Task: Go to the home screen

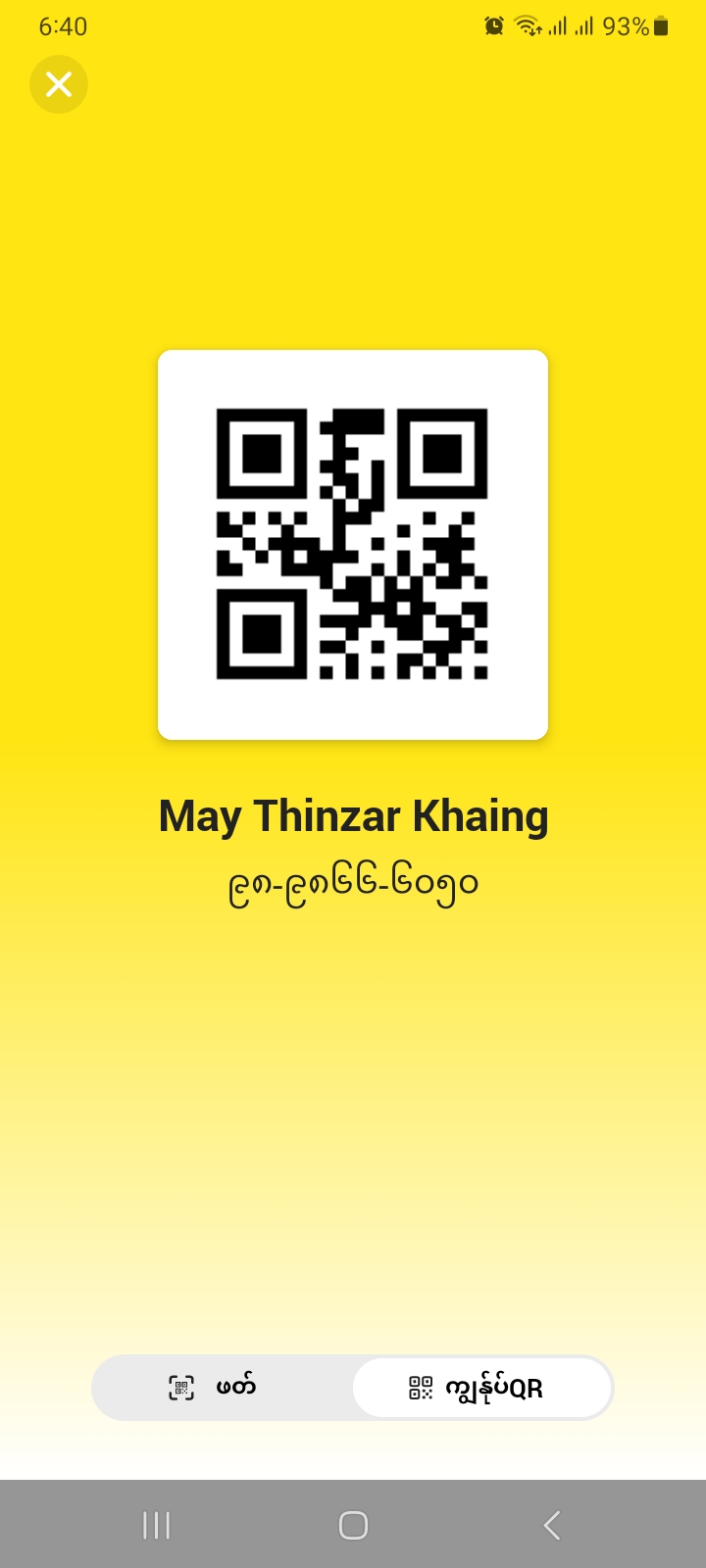Action: (353, 1525)
